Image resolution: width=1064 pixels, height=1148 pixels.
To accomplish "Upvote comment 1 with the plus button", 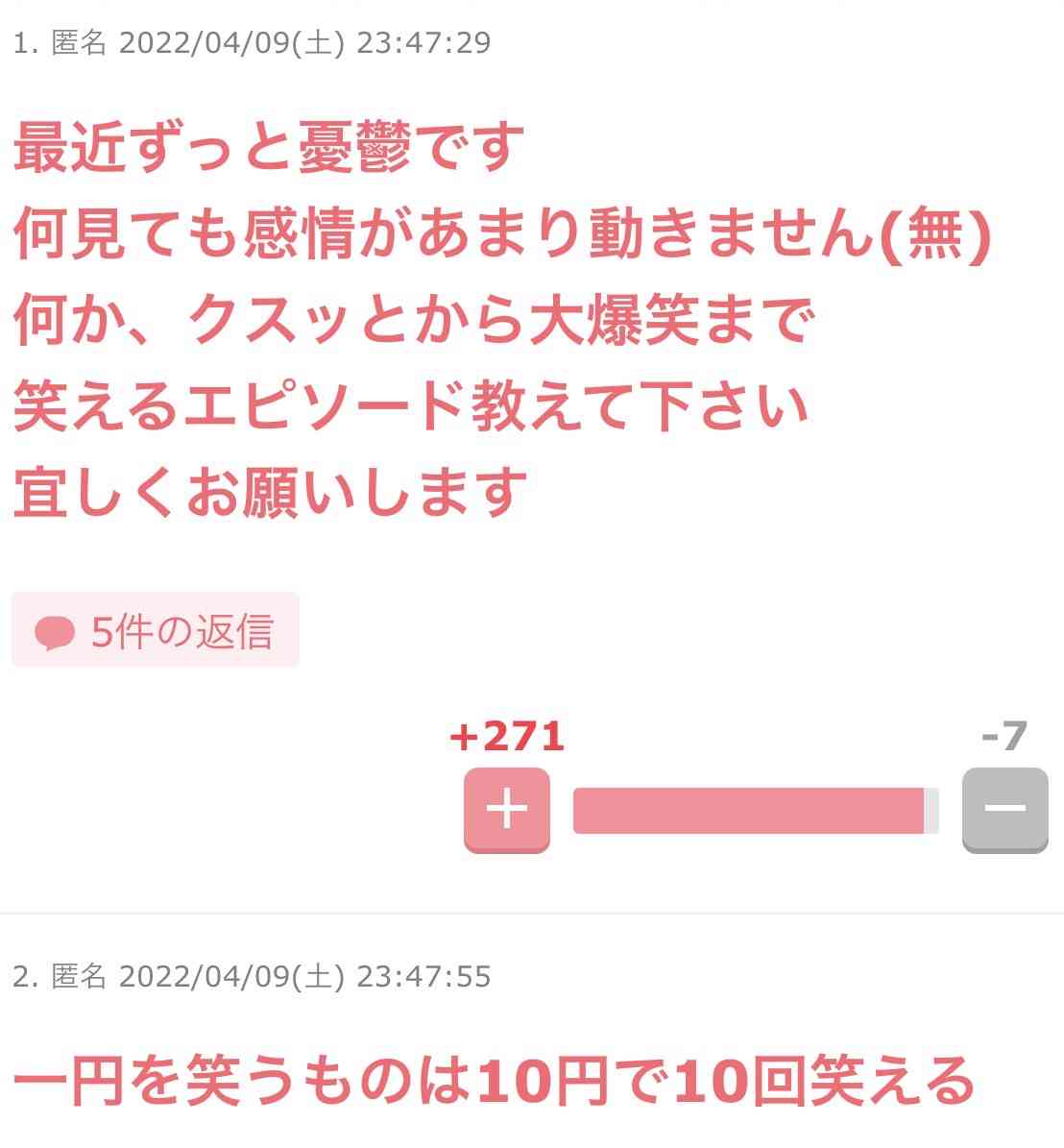I will pos(506,809).
